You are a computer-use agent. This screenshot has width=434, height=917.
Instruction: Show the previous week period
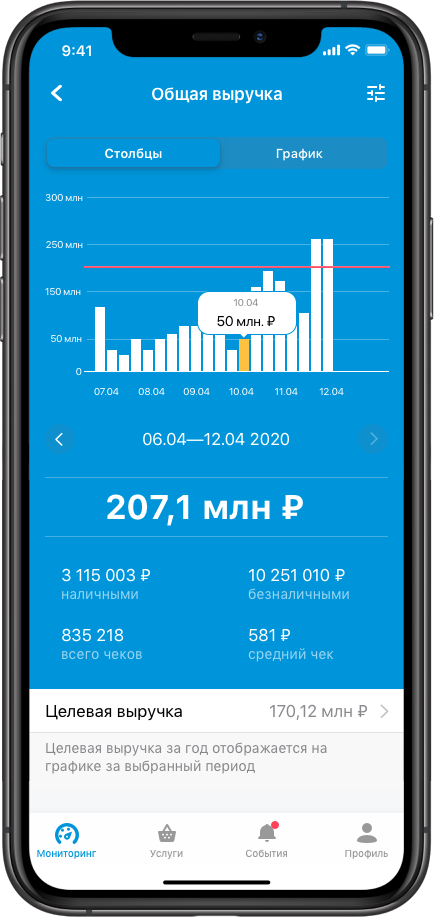pos(59,439)
